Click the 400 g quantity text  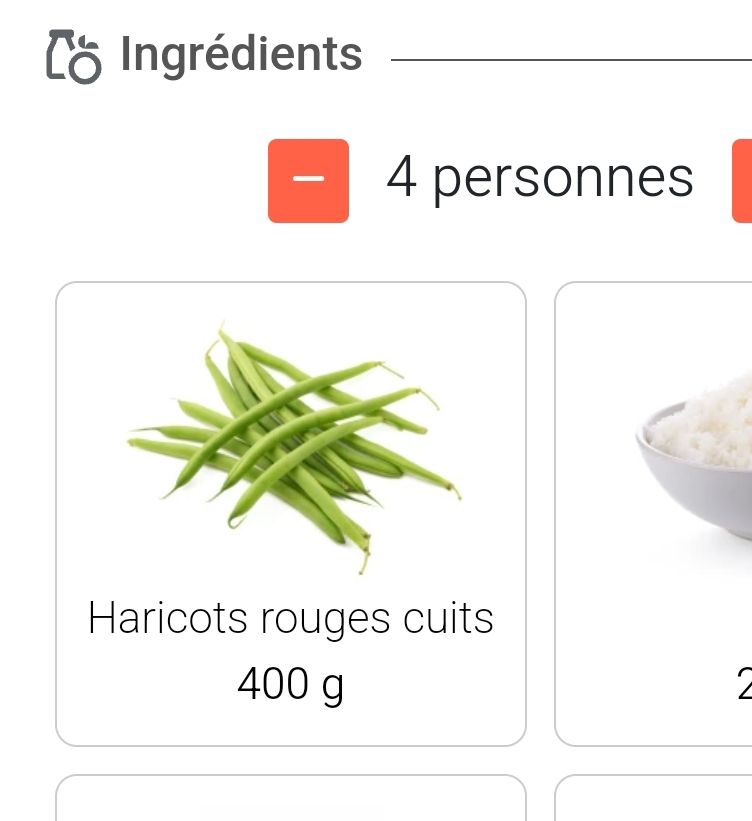click(x=290, y=684)
